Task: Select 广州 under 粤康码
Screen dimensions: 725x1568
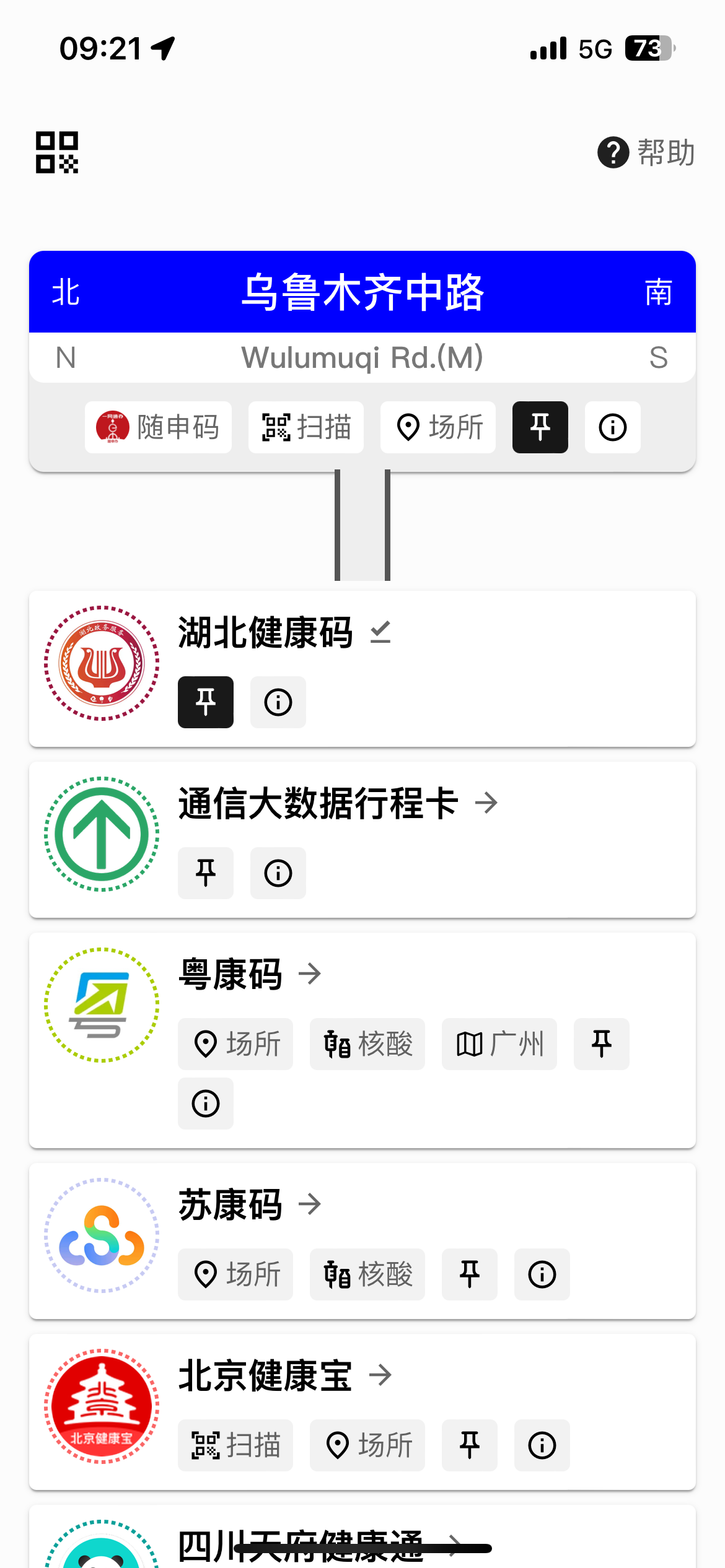Action: (x=499, y=1044)
